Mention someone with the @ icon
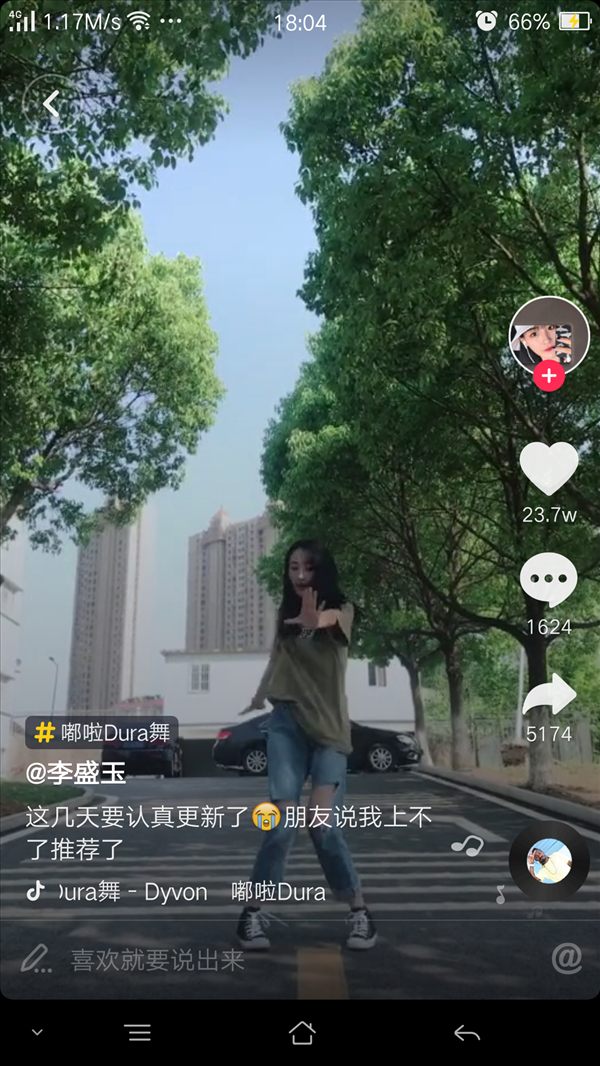The image size is (600, 1066). [x=567, y=959]
